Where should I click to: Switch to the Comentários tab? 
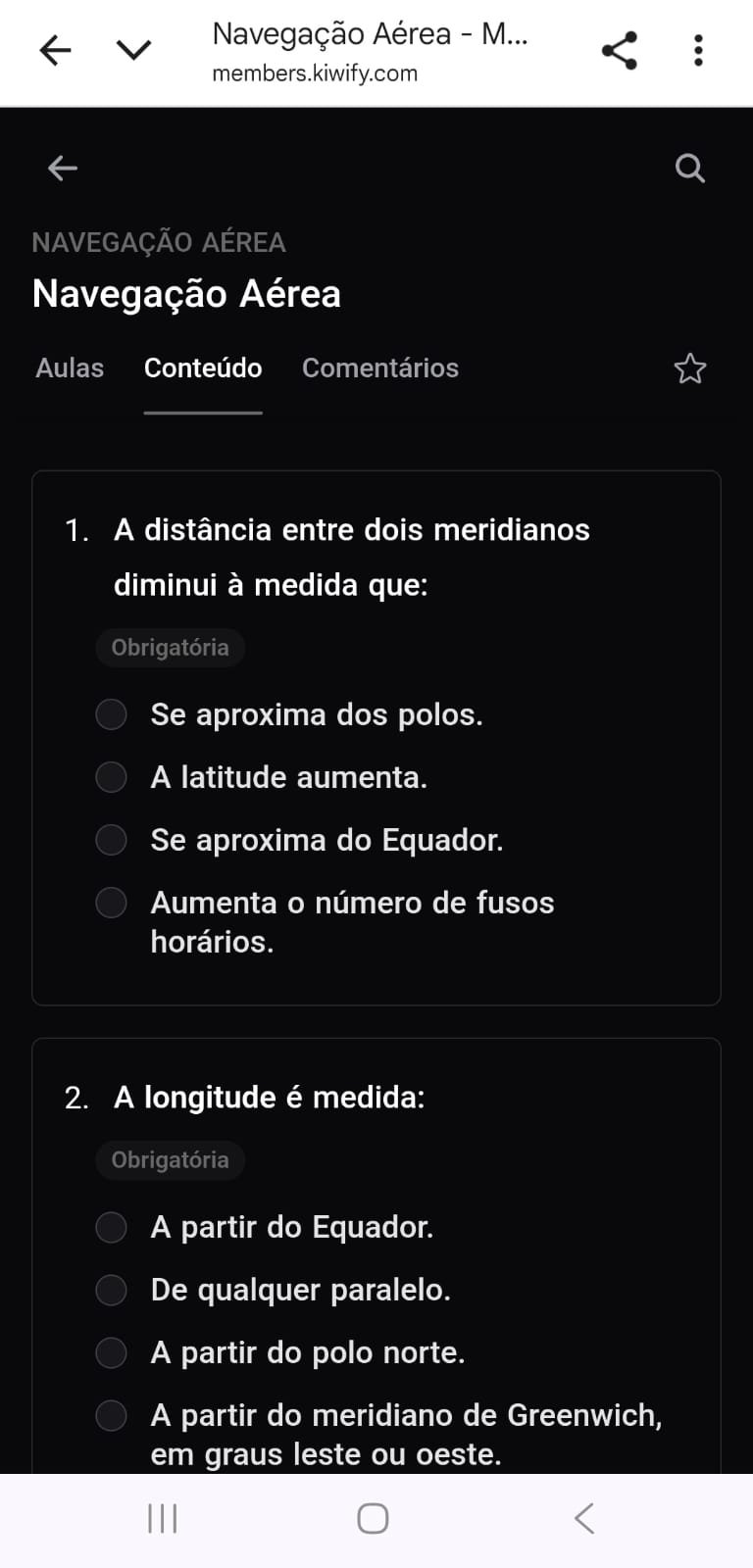coord(380,368)
